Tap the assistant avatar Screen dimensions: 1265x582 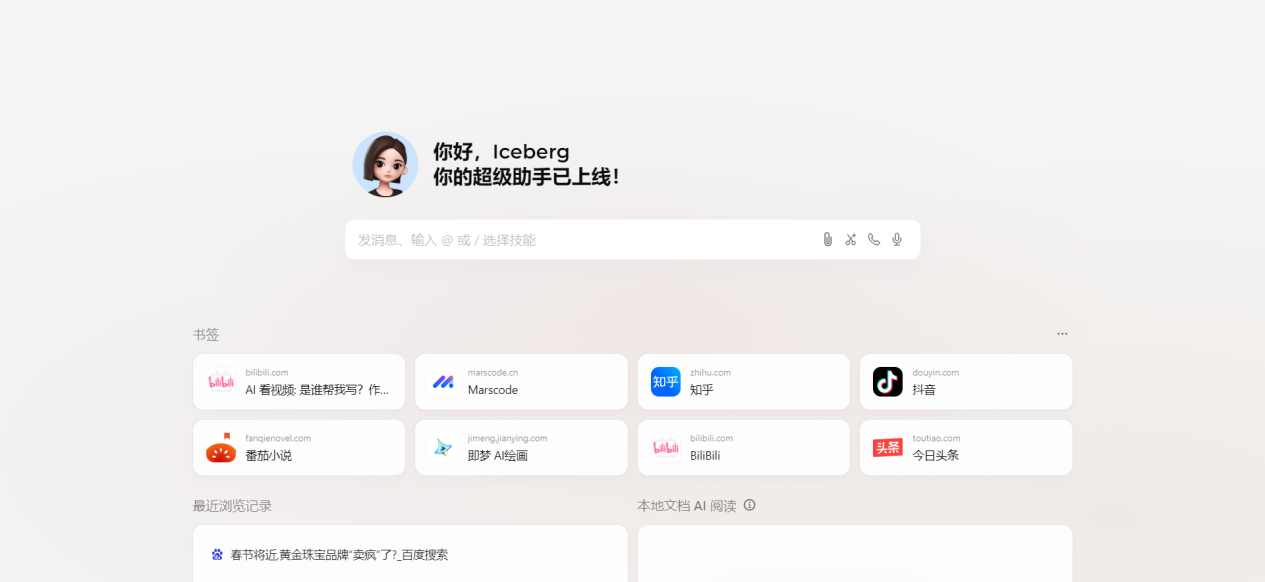pyautogui.click(x=385, y=164)
